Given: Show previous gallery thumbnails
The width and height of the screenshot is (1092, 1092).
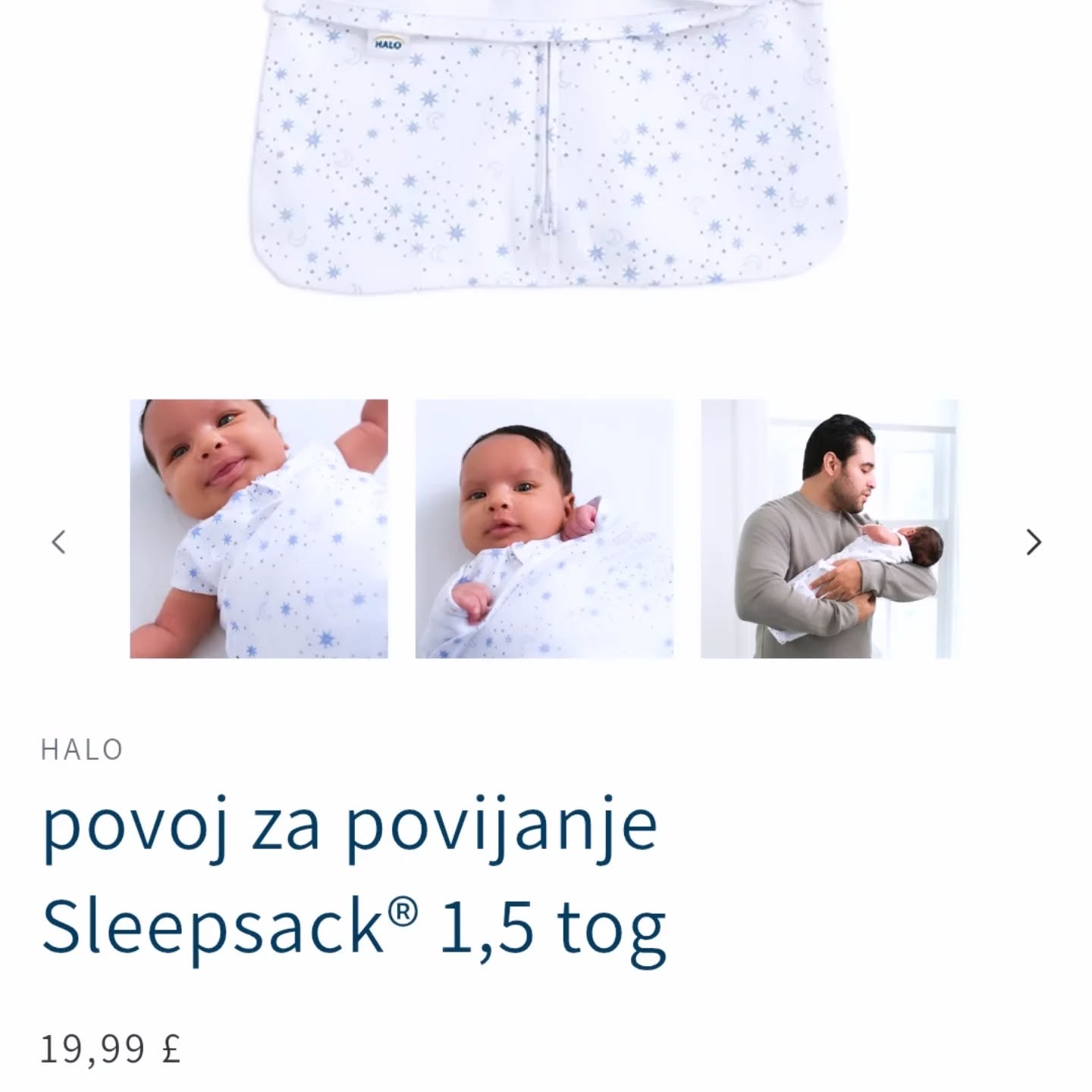Looking at the screenshot, I should 58,542.
